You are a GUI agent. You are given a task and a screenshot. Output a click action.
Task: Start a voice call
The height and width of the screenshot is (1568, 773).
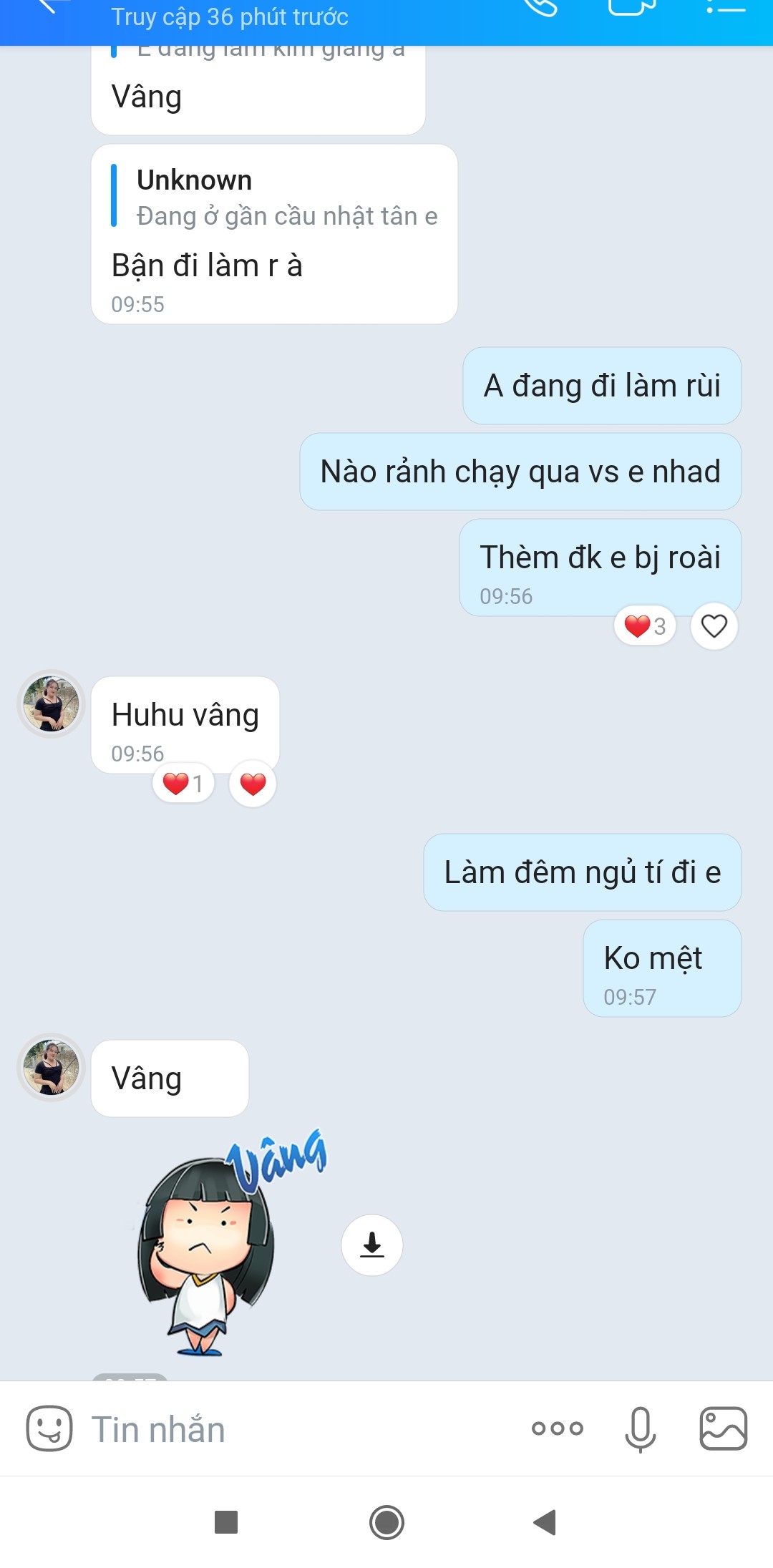tap(540, 6)
